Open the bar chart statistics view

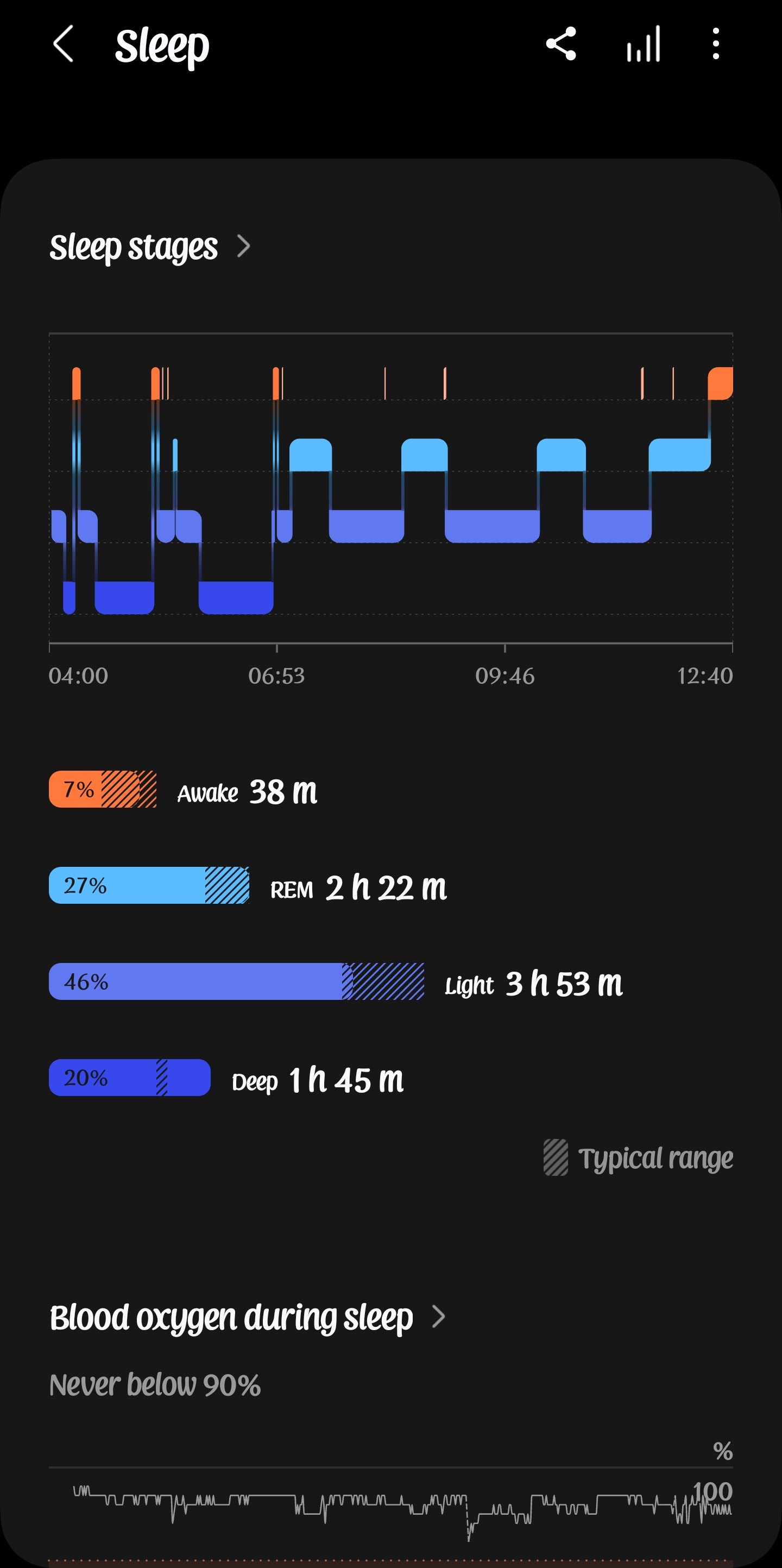click(642, 45)
